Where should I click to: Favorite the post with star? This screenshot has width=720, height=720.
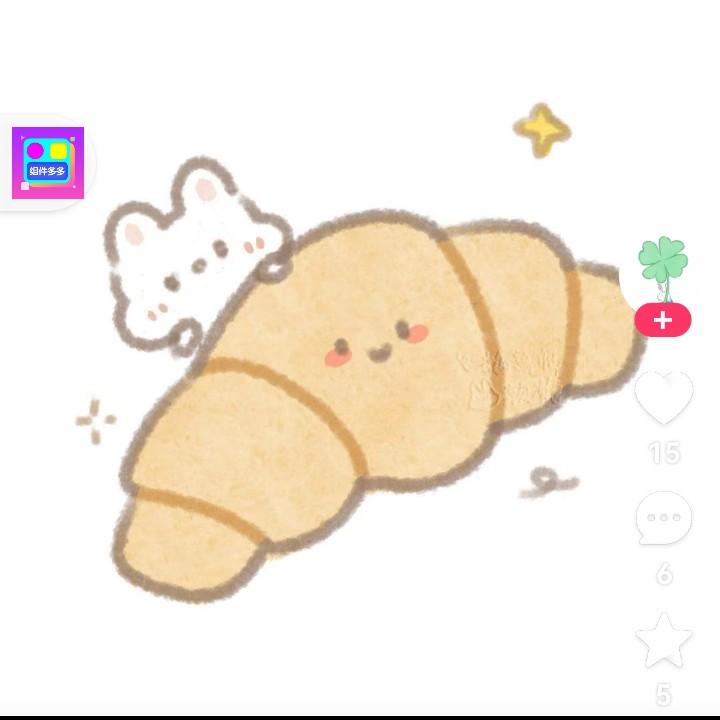664,641
